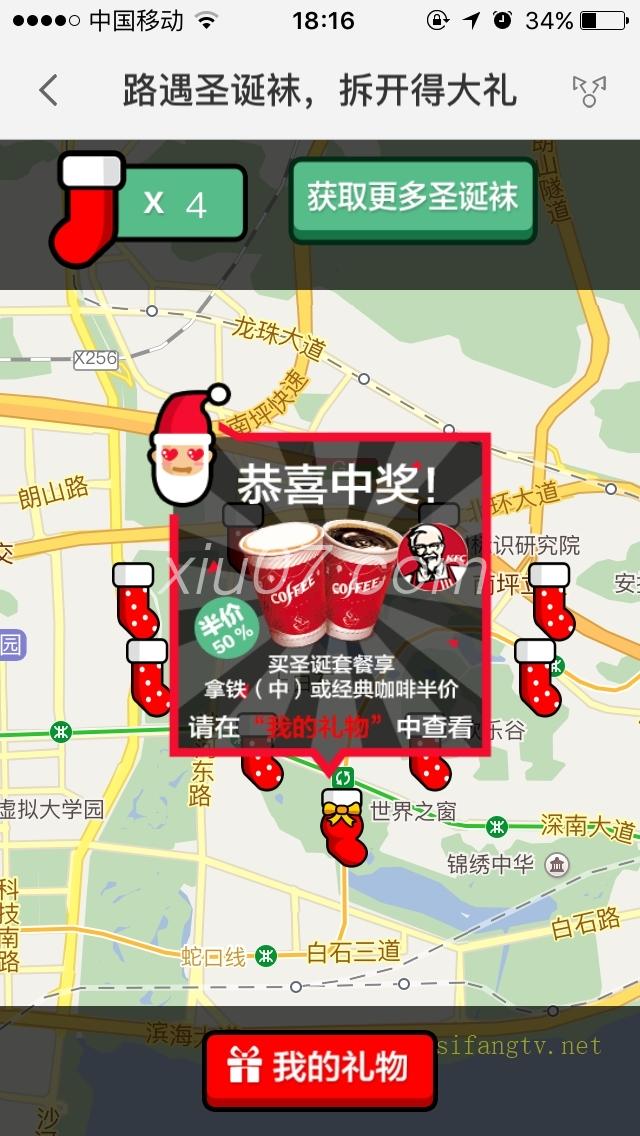The height and width of the screenshot is (1136, 640).
Task: Open the share icon in the title bar
Action: pyautogui.click(x=588, y=91)
